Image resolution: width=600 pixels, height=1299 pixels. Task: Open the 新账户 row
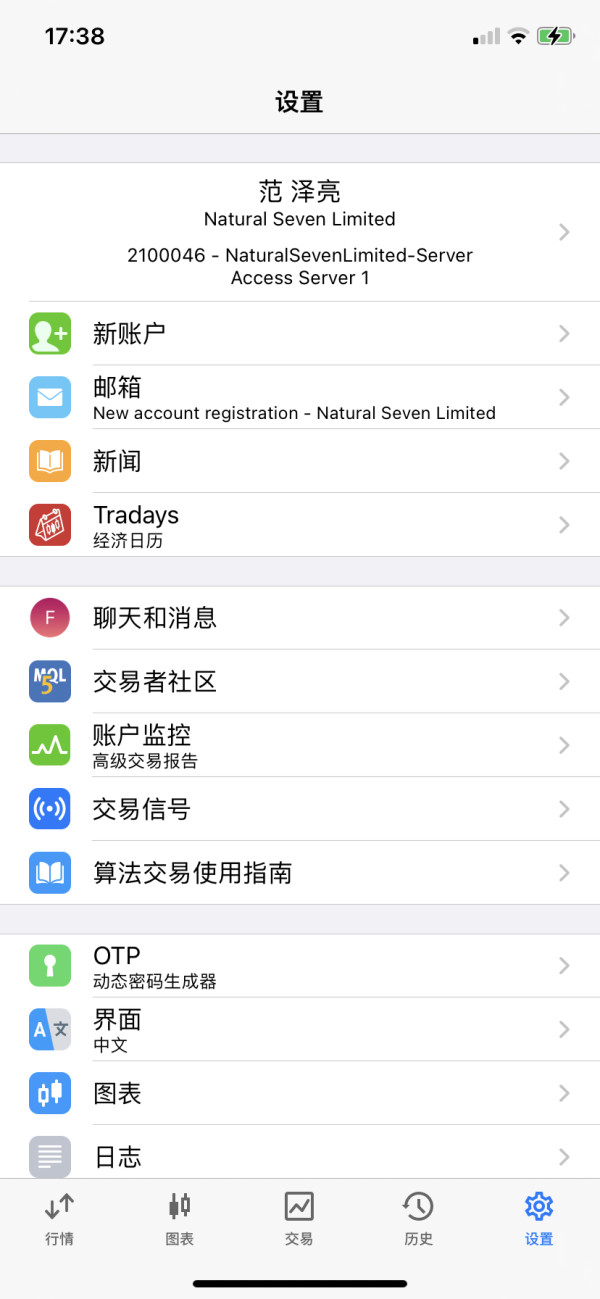300,333
